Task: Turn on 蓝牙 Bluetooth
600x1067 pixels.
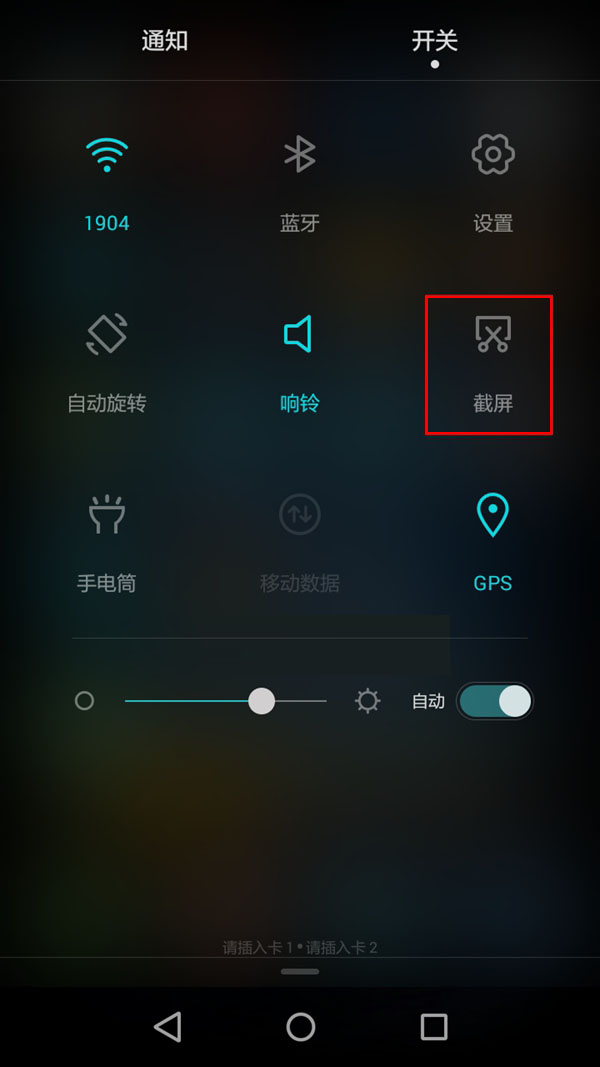Action: [299, 156]
